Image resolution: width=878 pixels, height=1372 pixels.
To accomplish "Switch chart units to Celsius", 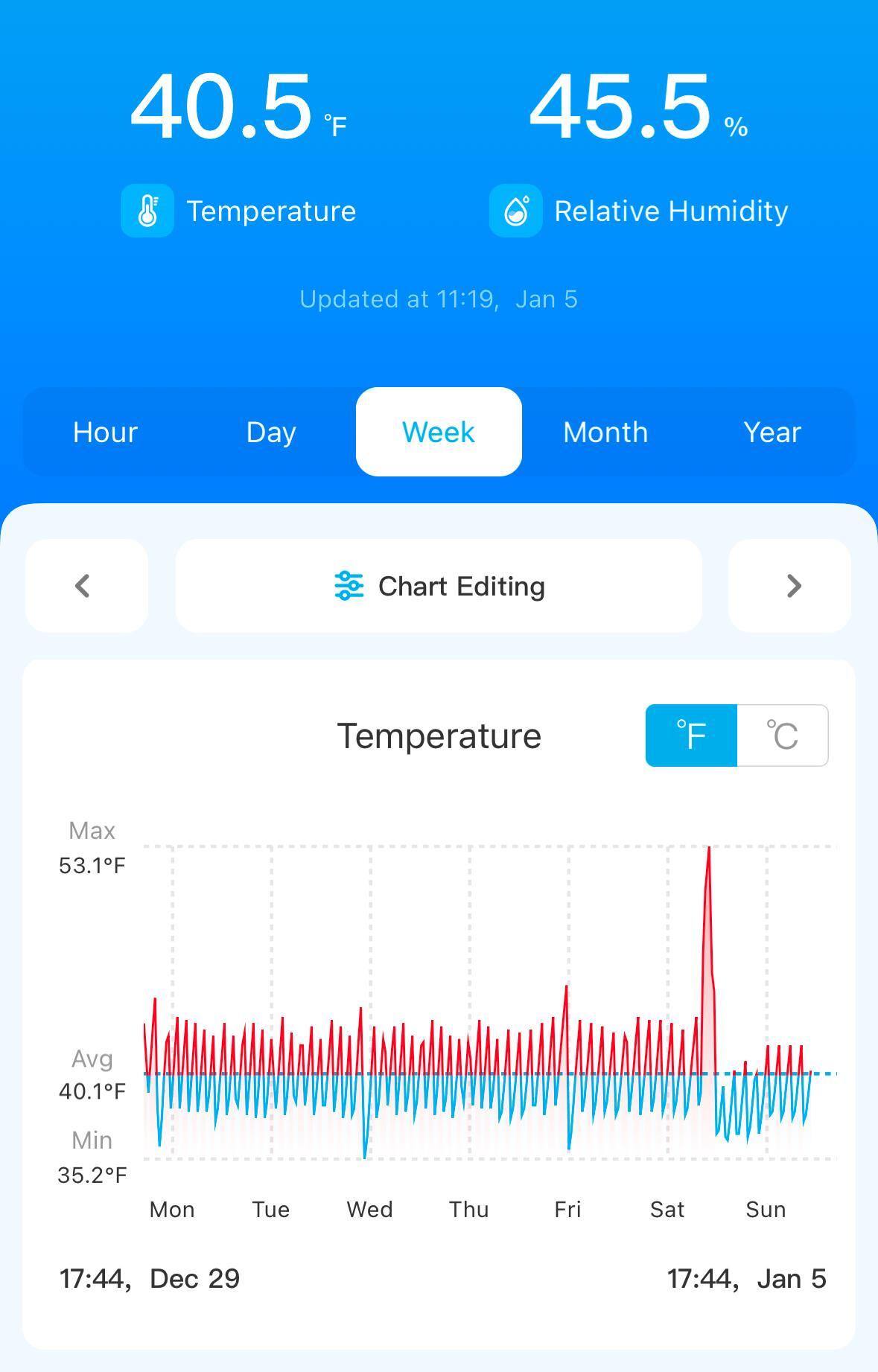I will [x=782, y=736].
